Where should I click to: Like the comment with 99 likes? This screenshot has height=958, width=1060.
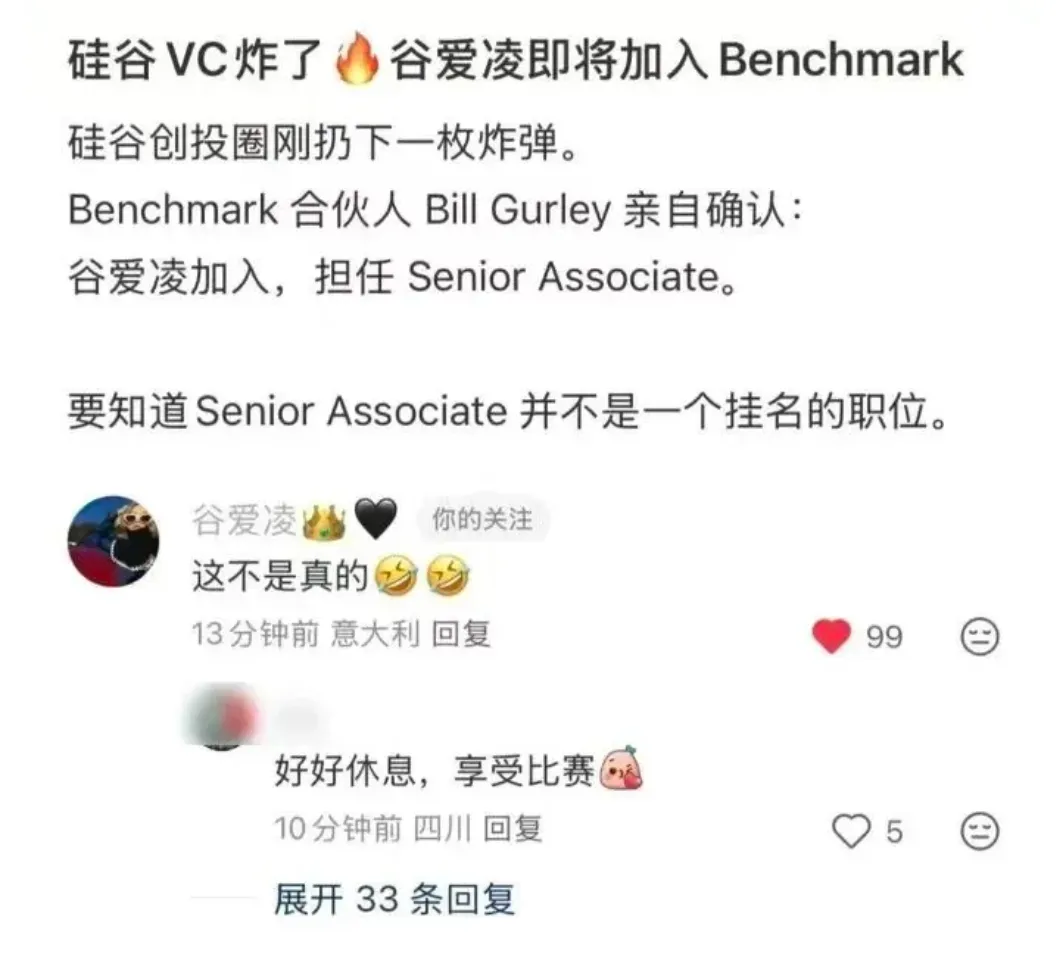tap(832, 636)
